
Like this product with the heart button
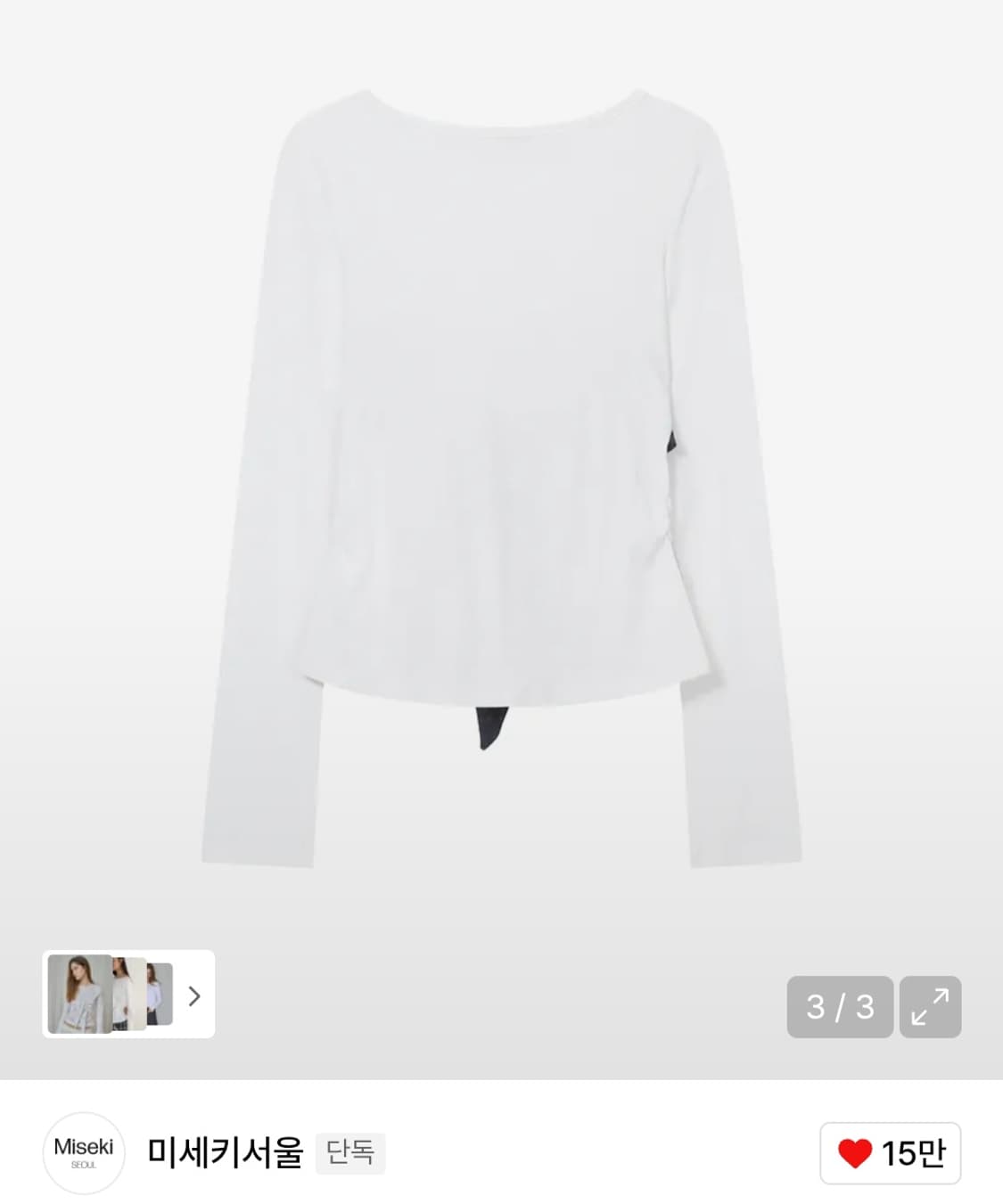tap(890, 1153)
